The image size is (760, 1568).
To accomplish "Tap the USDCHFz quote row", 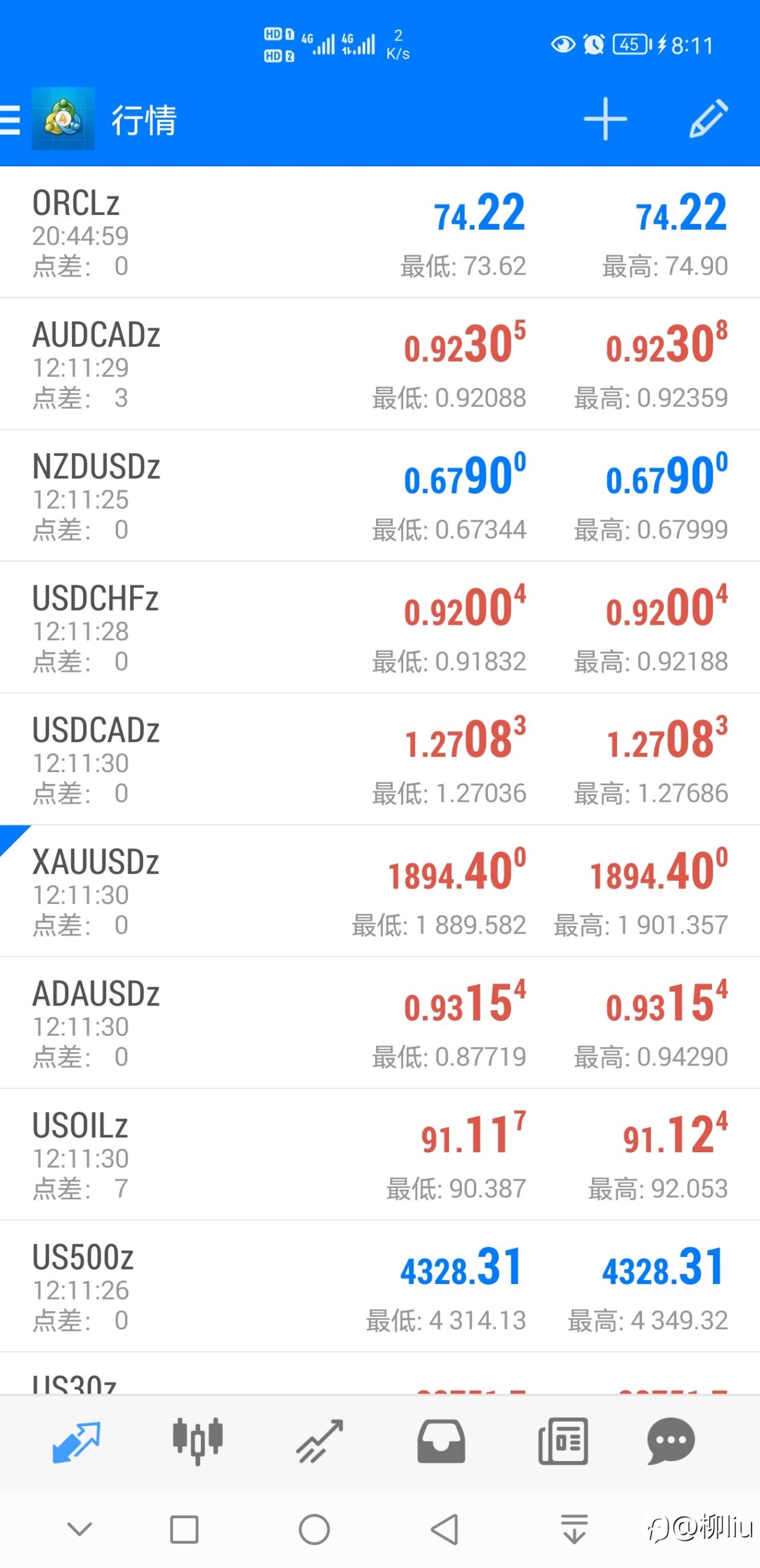I will click(x=379, y=628).
